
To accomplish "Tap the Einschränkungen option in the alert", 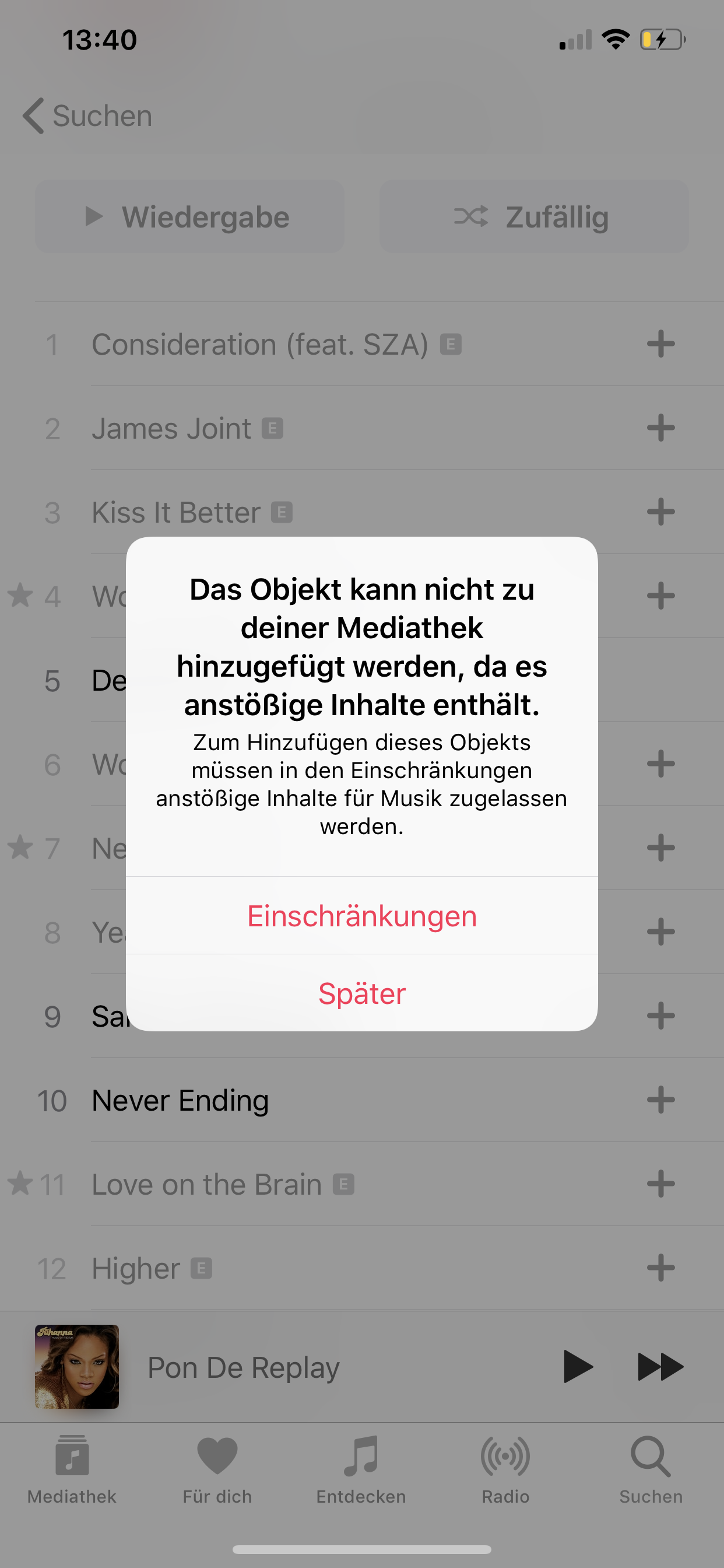I will pyautogui.click(x=361, y=916).
